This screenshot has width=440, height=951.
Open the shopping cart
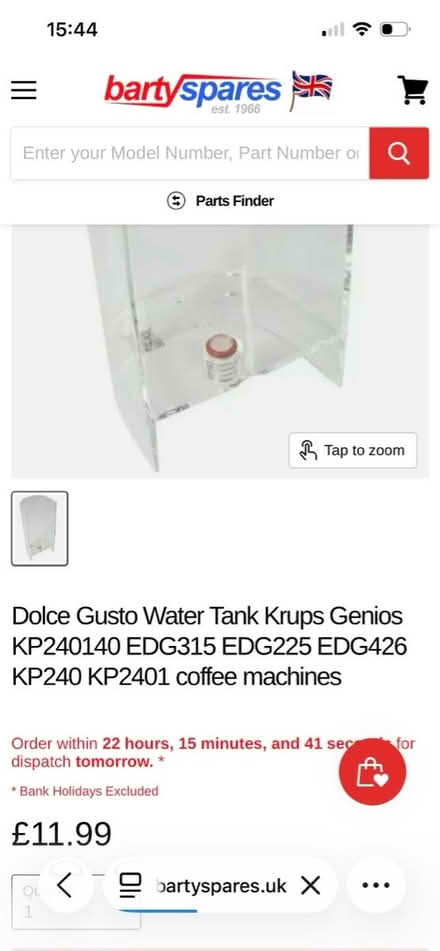point(413,90)
